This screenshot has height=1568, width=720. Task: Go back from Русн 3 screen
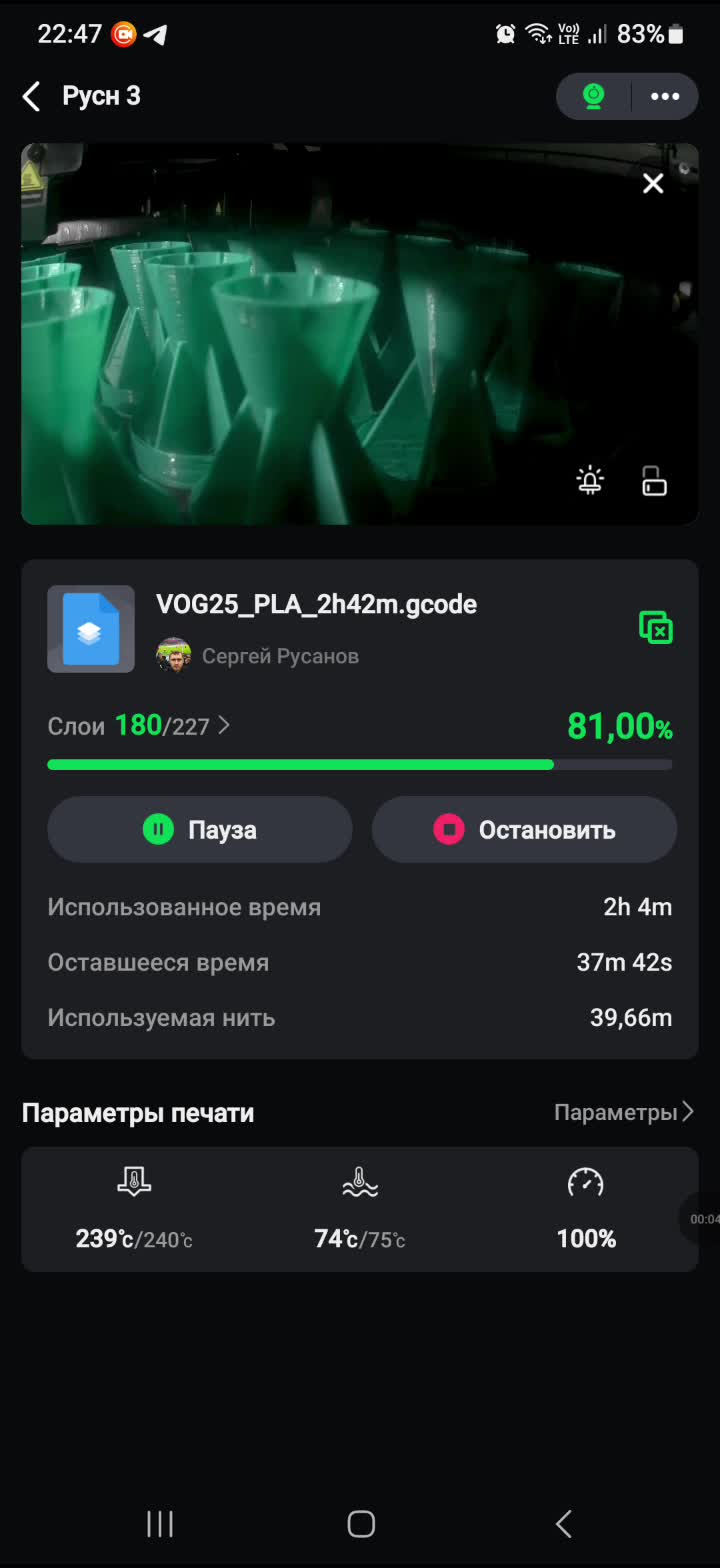[x=32, y=96]
